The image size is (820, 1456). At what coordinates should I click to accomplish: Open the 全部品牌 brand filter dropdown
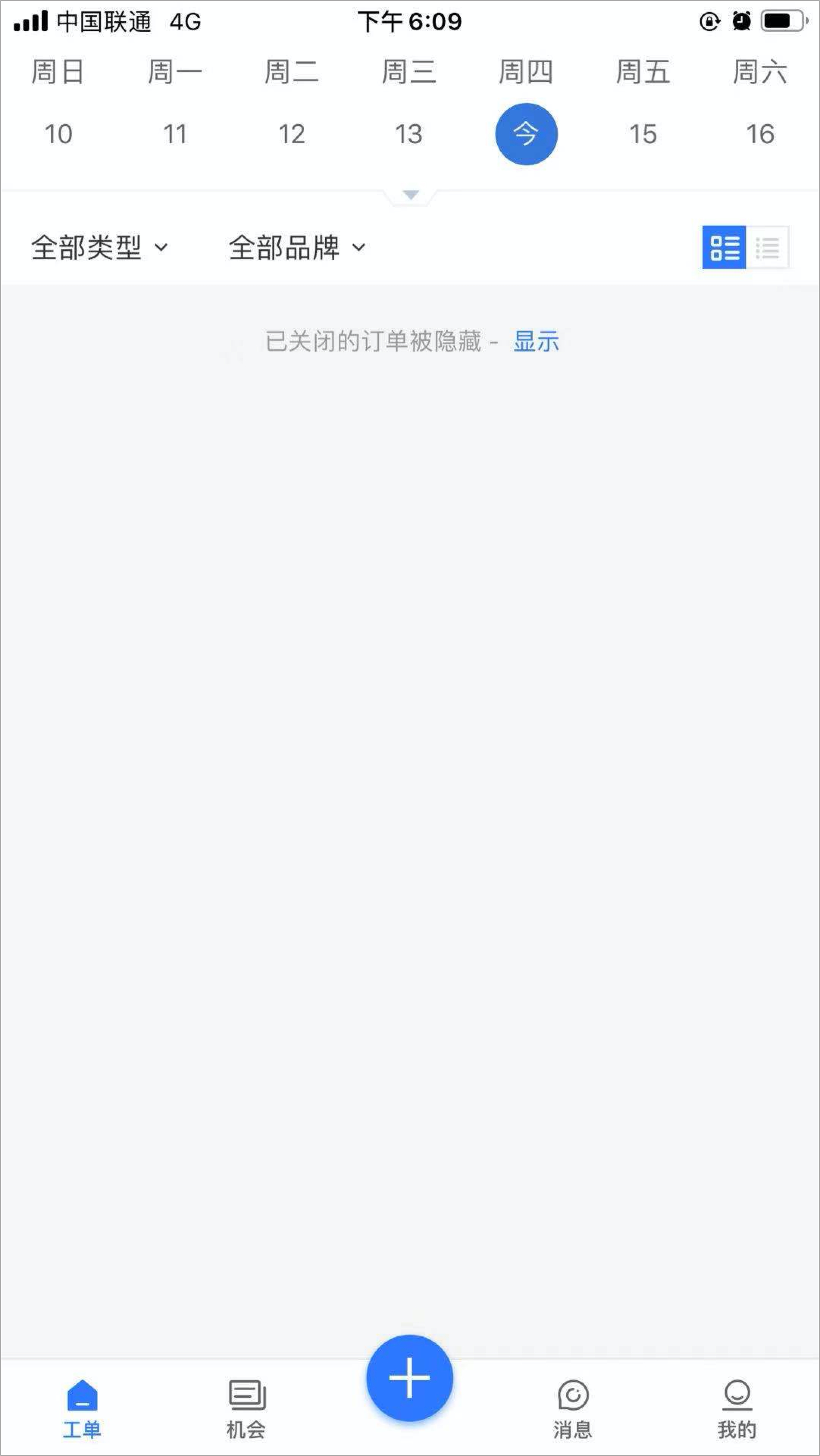coord(297,248)
